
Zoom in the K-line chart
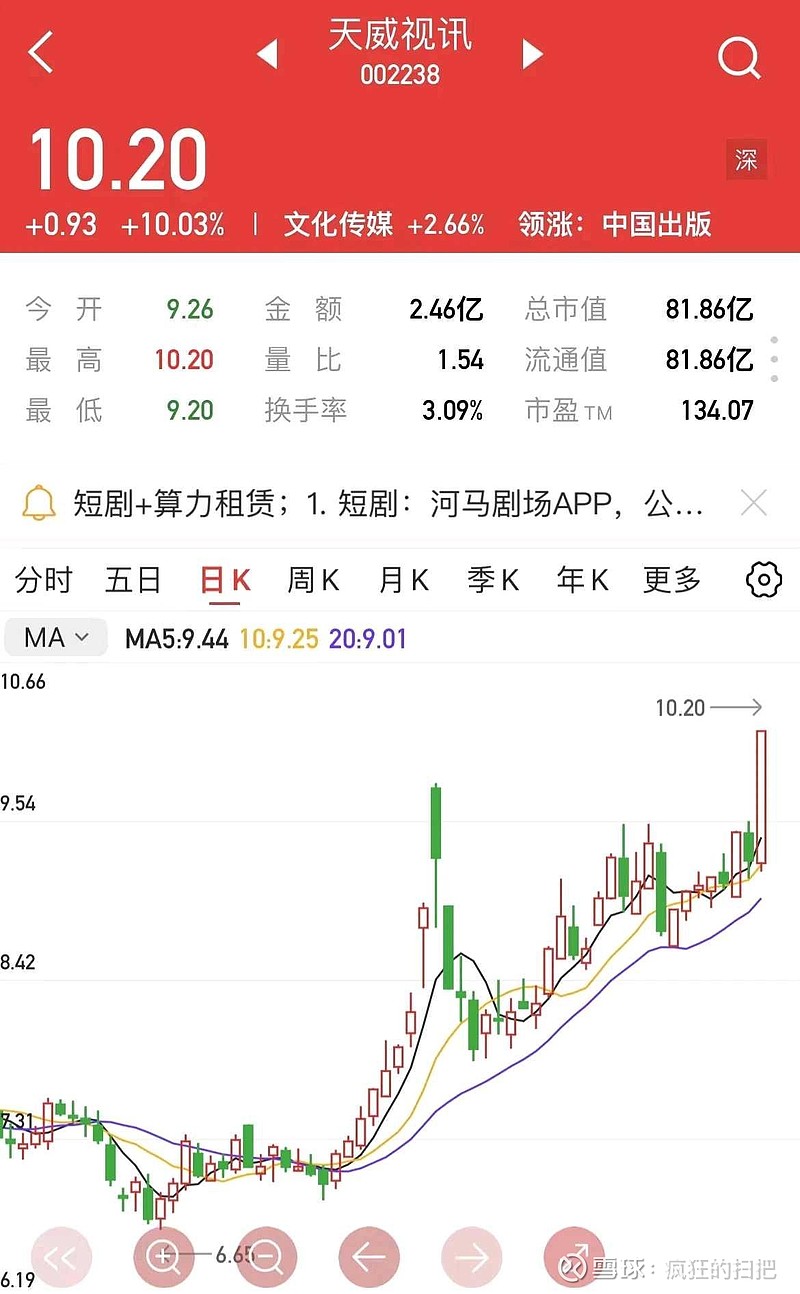[x=163, y=1256]
